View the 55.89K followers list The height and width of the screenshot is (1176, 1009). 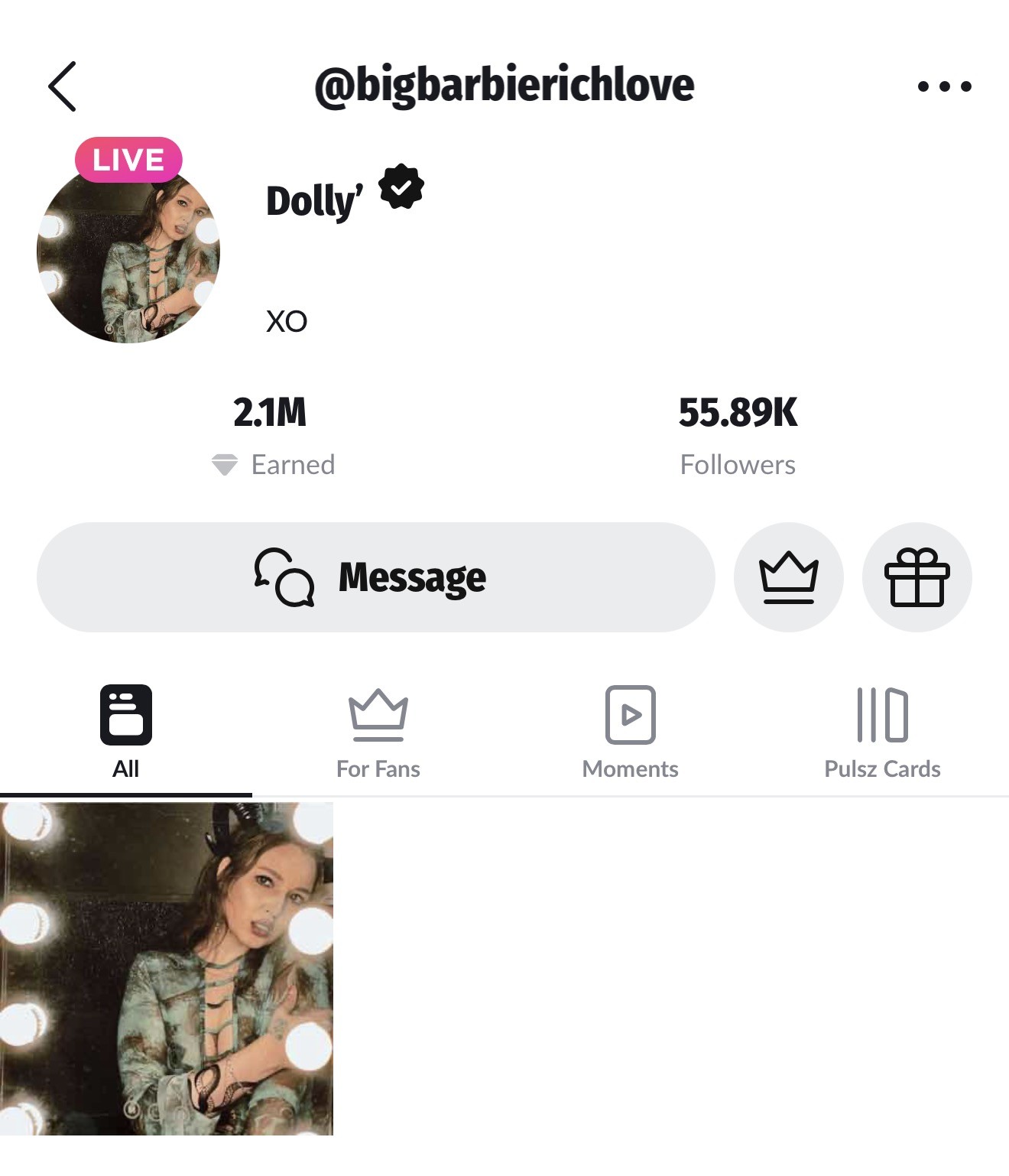click(x=738, y=432)
